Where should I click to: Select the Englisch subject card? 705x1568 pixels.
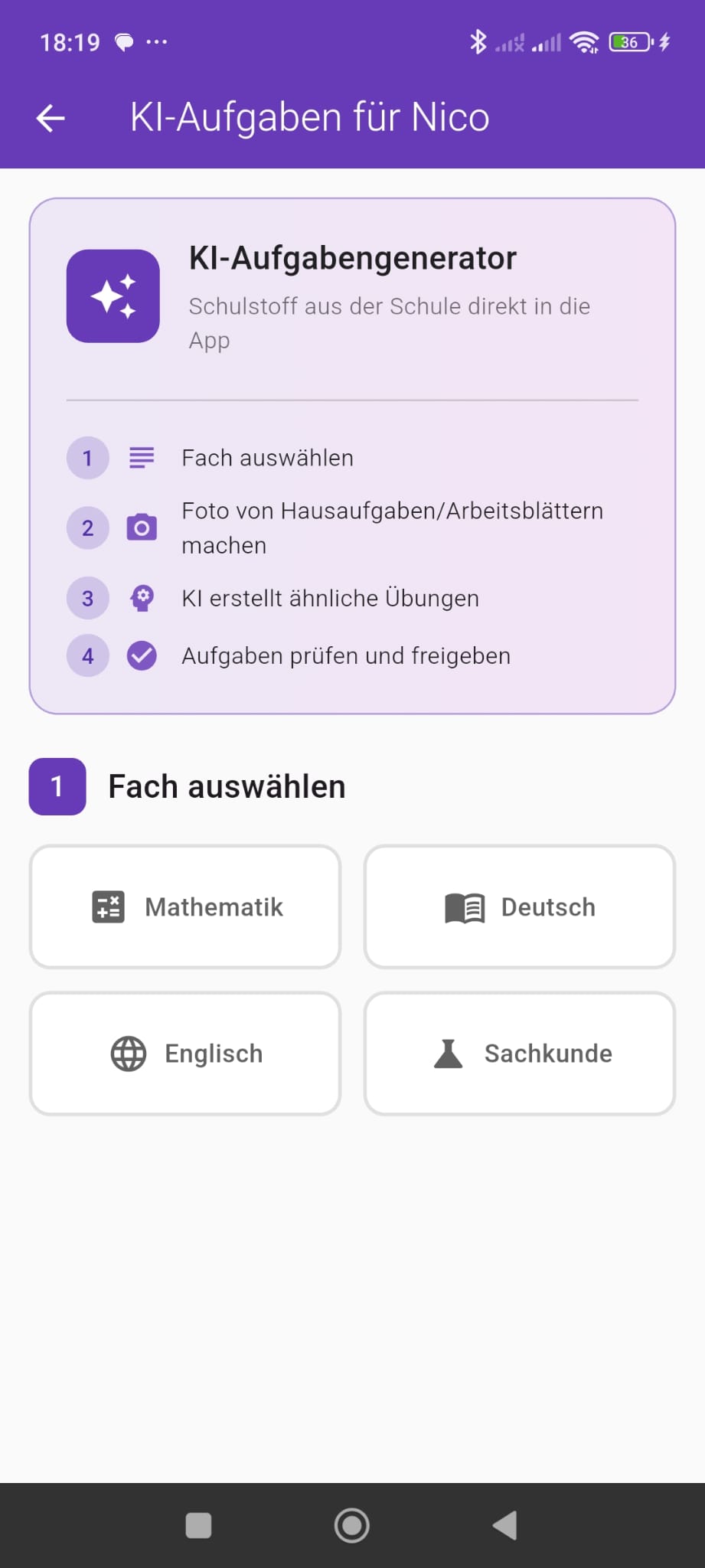pos(184,1053)
